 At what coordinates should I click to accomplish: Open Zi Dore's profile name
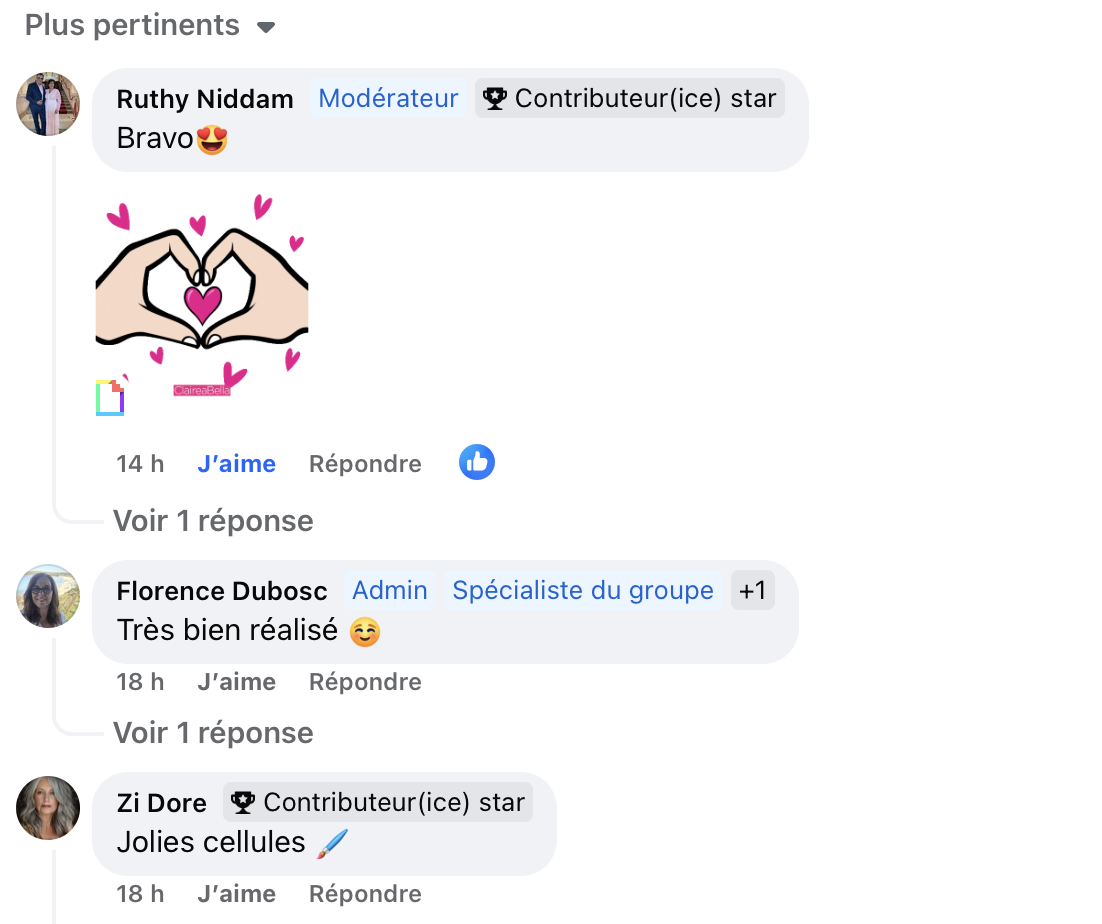161,803
